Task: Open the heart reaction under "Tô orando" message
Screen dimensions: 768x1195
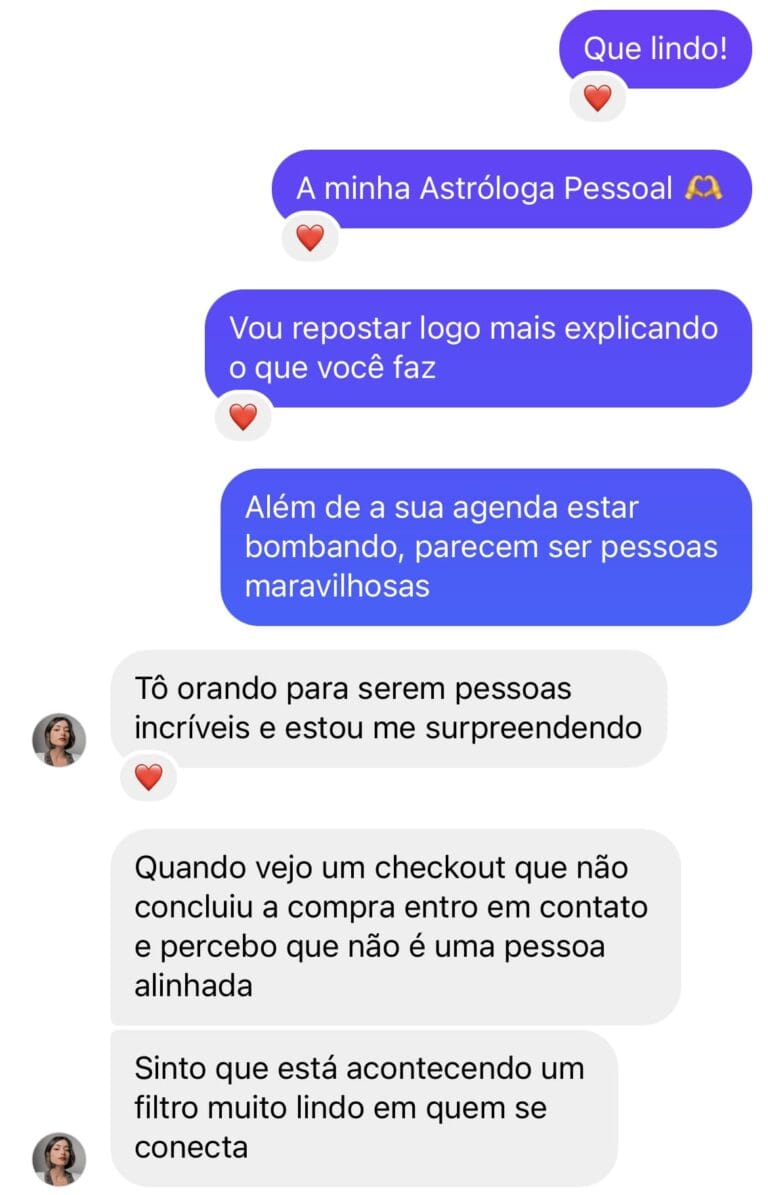Action: coord(148,777)
